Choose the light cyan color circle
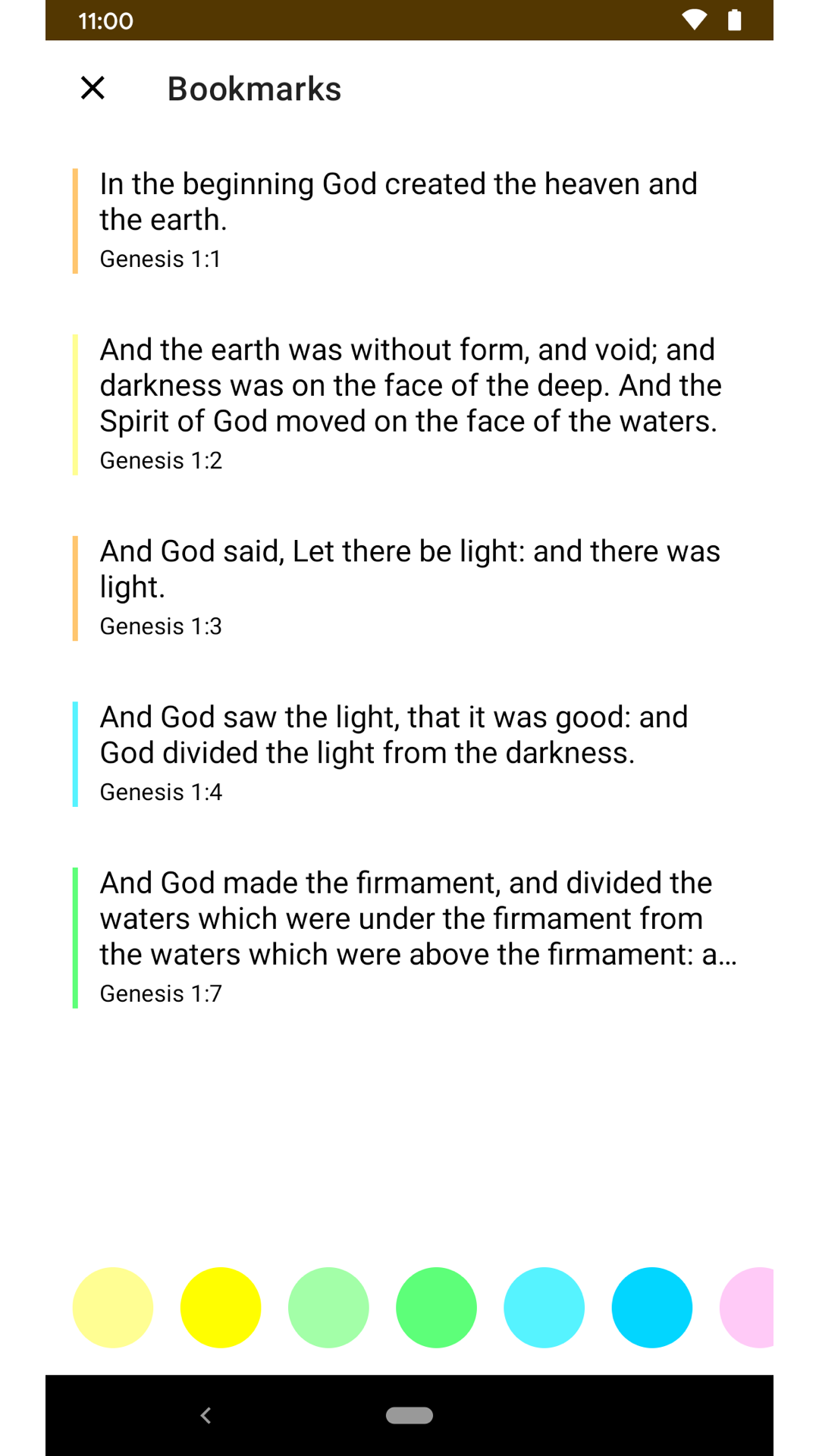The height and width of the screenshot is (1456, 819). pos(544,1307)
